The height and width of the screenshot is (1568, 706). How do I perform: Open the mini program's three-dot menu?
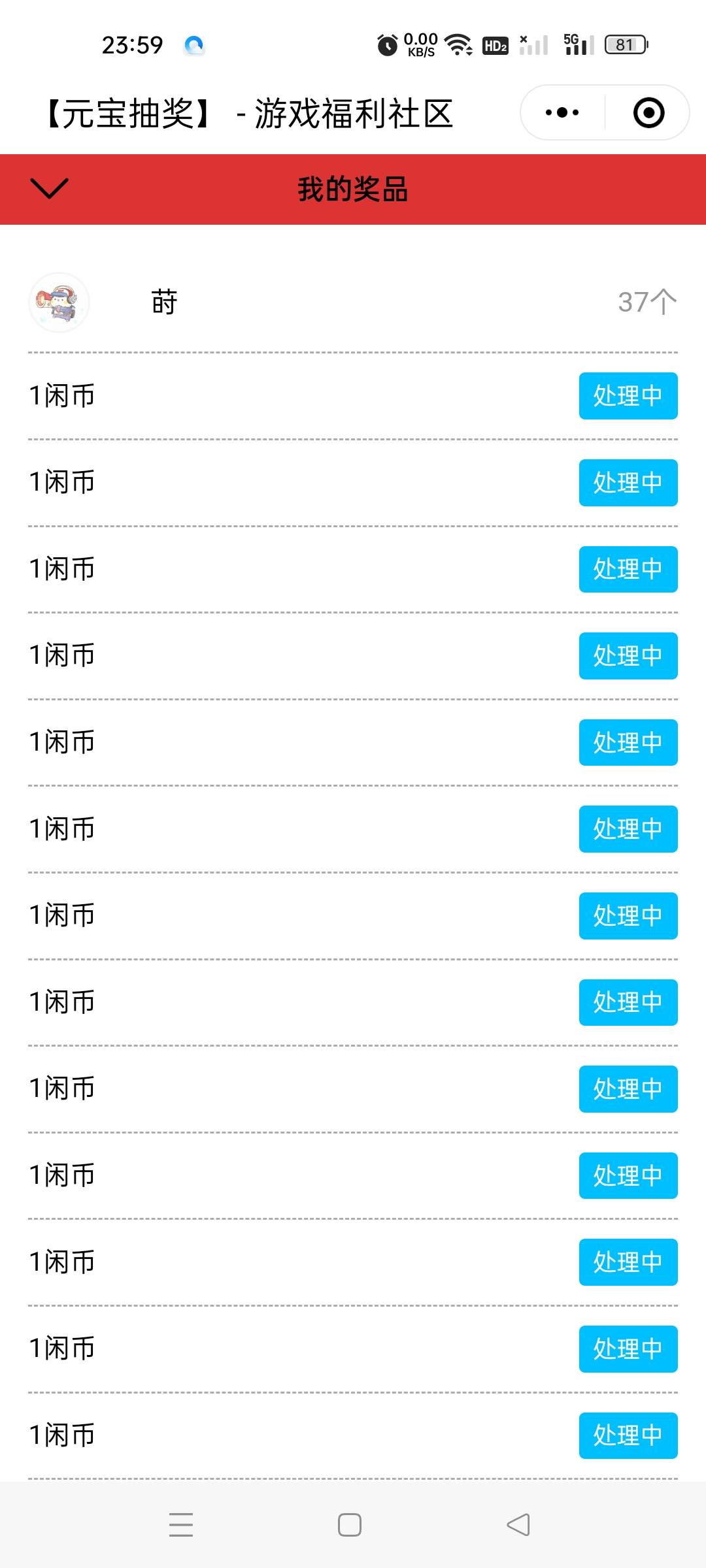562,112
